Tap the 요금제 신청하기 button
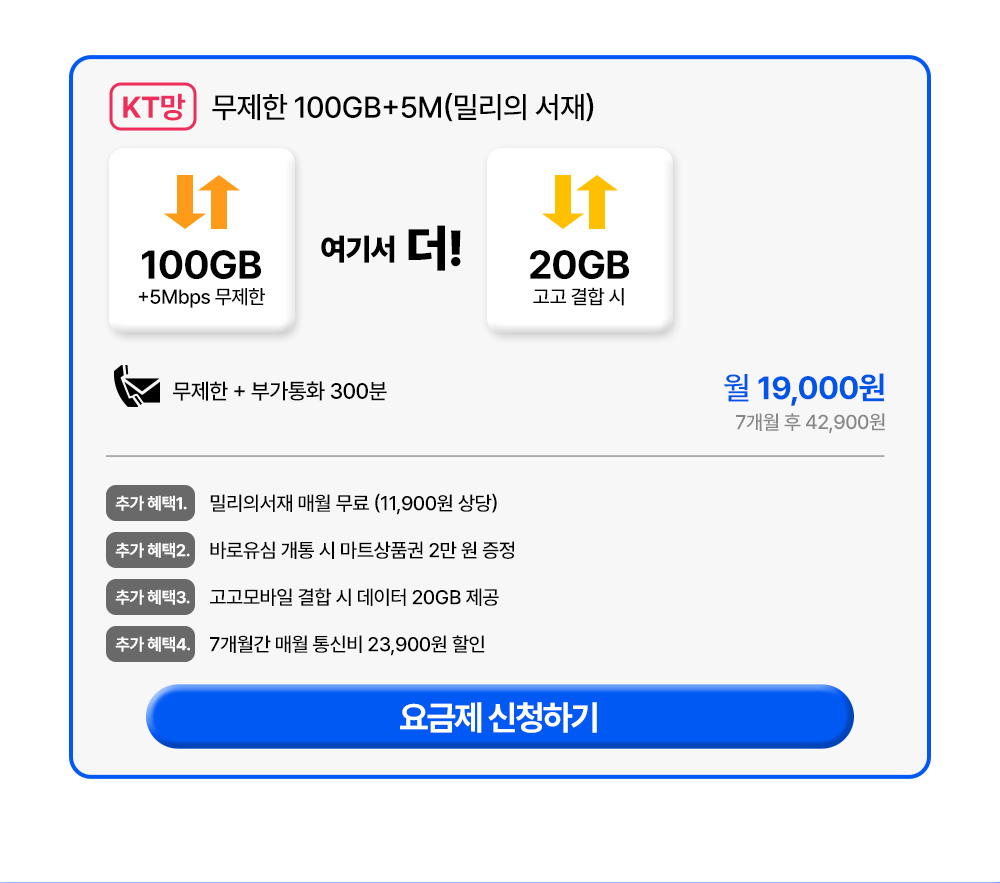Viewport: 1000px width, 883px height. pyautogui.click(x=499, y=716)
